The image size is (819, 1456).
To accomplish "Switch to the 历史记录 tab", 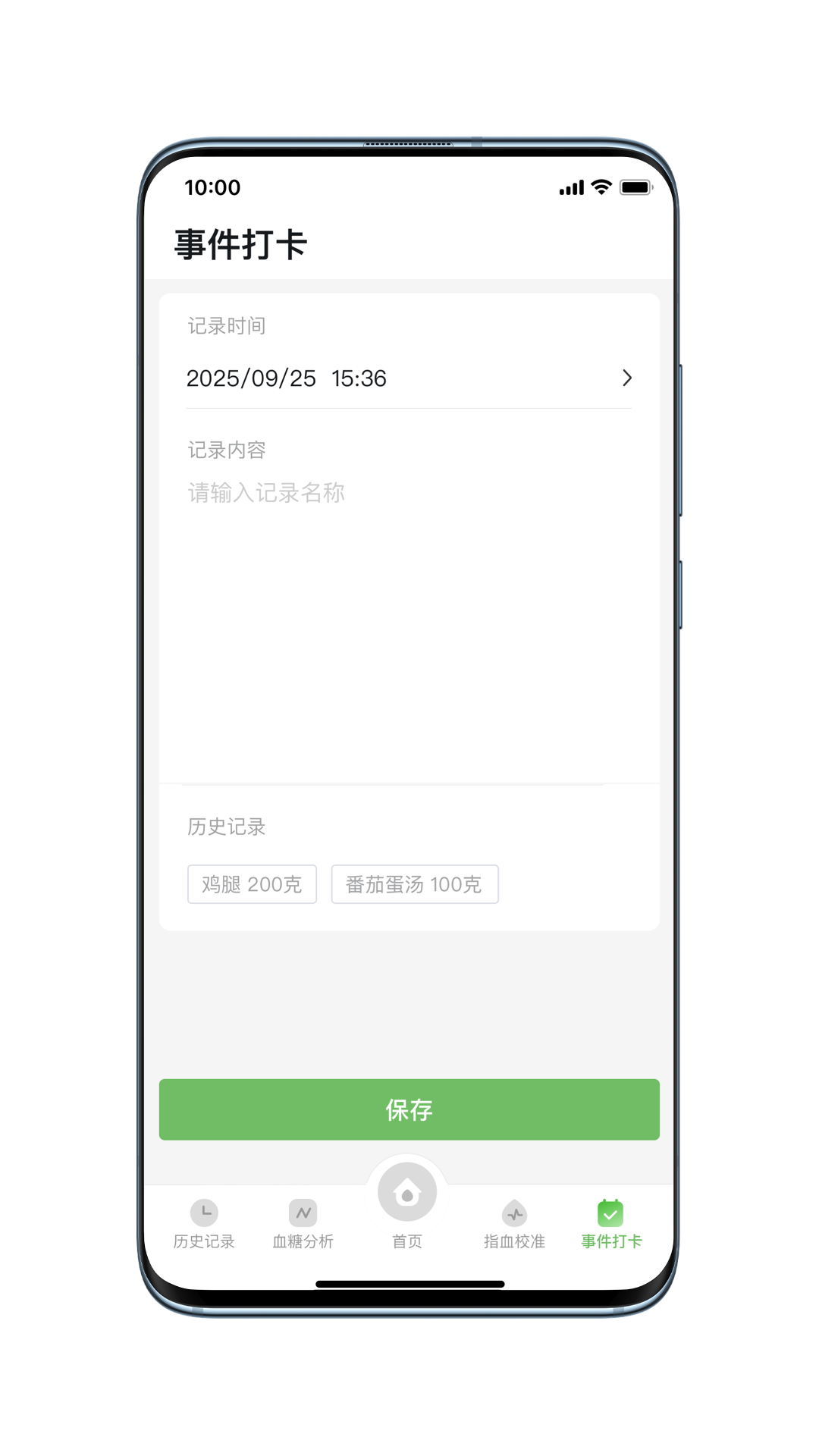I will pos(204,1224).
